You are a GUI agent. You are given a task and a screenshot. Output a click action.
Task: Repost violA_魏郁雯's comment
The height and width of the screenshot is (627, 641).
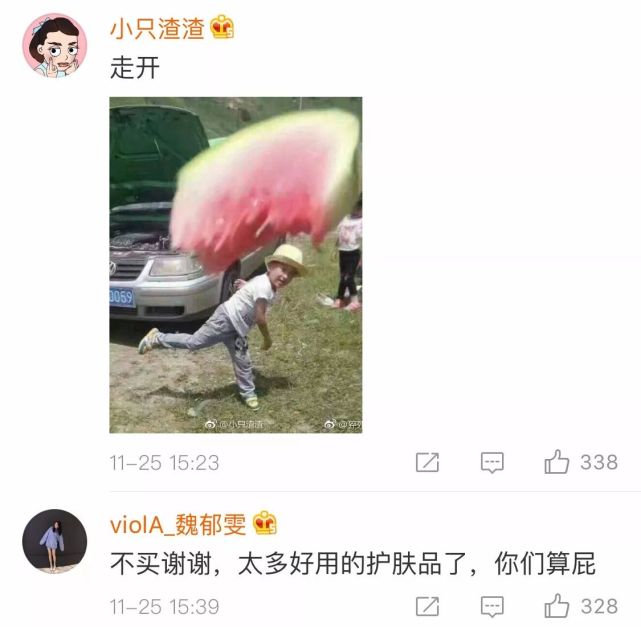point(427,606)
